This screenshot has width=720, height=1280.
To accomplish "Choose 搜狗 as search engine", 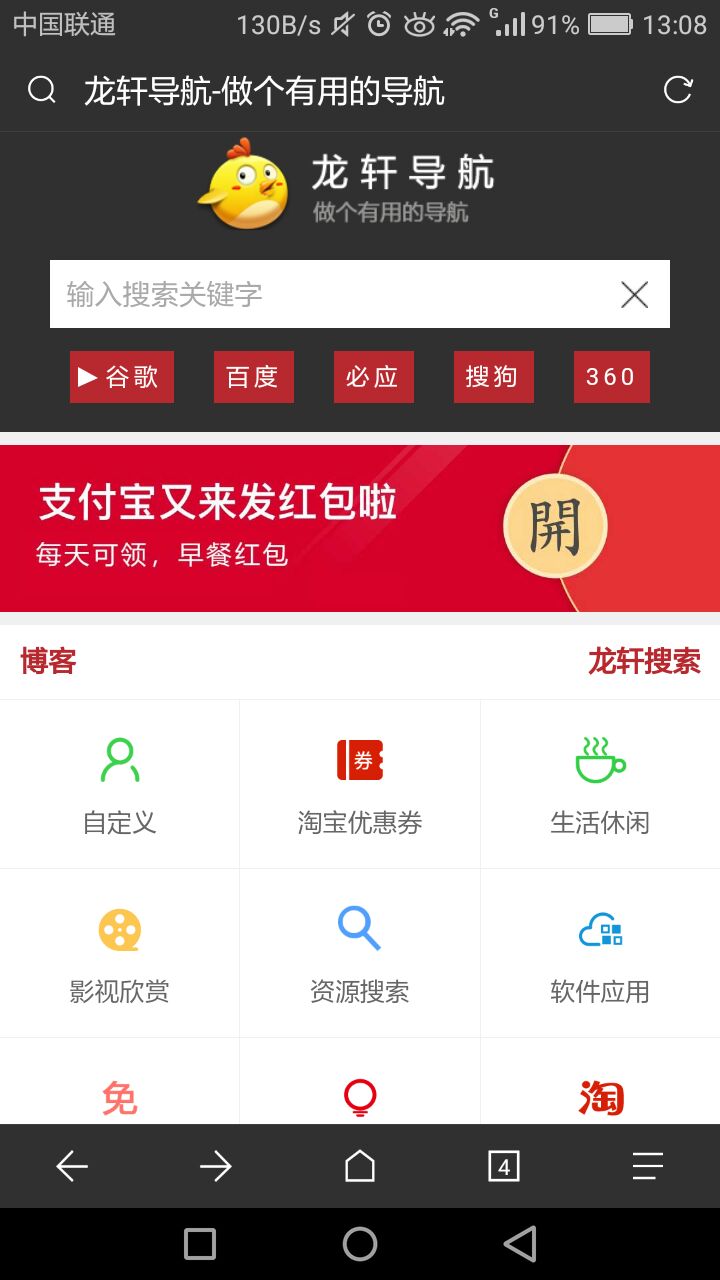I will point(493,377).
